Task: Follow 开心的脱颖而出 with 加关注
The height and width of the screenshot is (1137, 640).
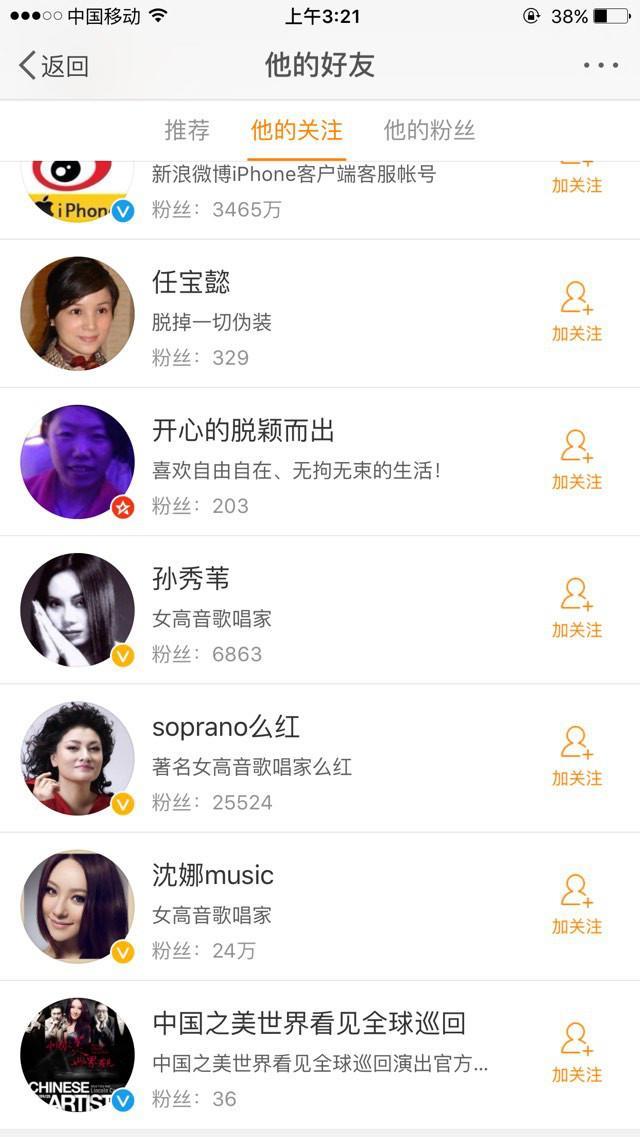Action: point(577,460)
